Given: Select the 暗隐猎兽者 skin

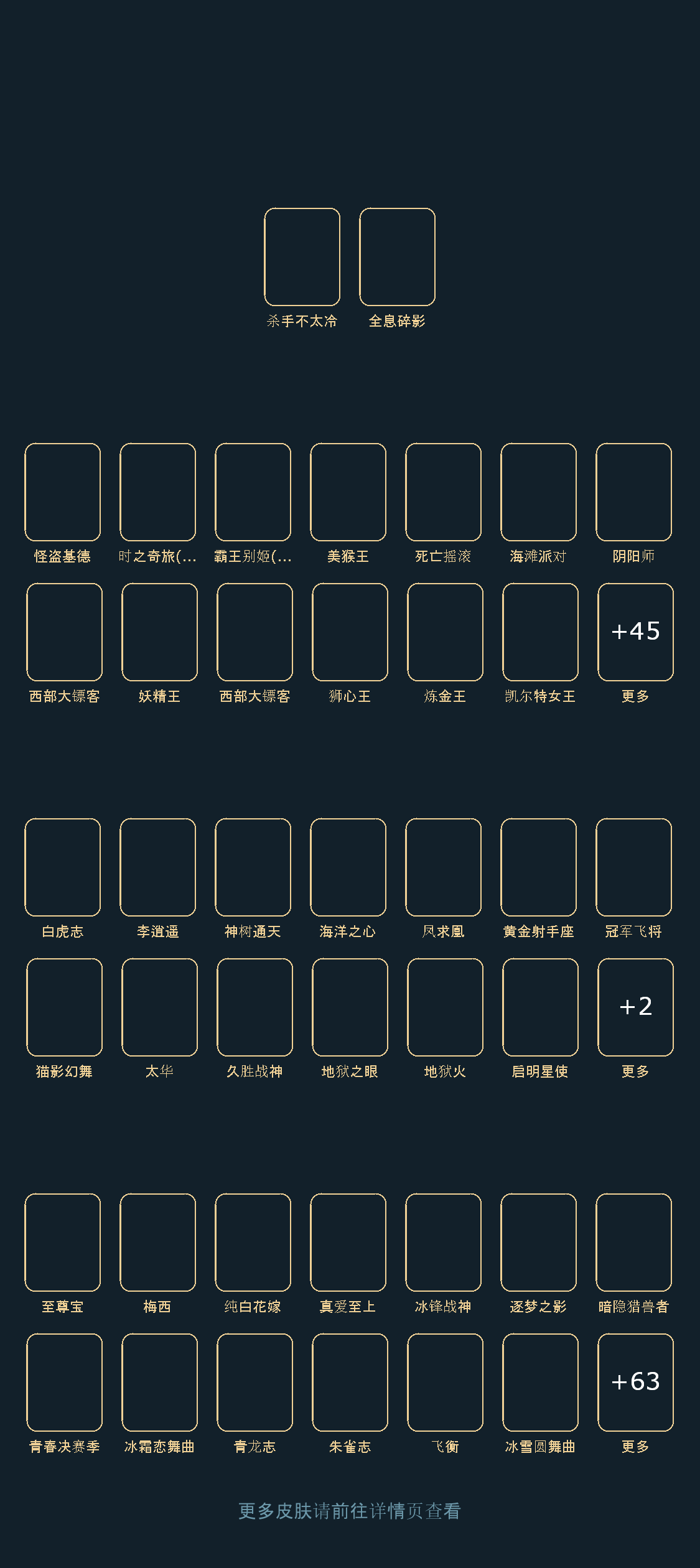Looking at the screenshot, I should [633, 1243].
